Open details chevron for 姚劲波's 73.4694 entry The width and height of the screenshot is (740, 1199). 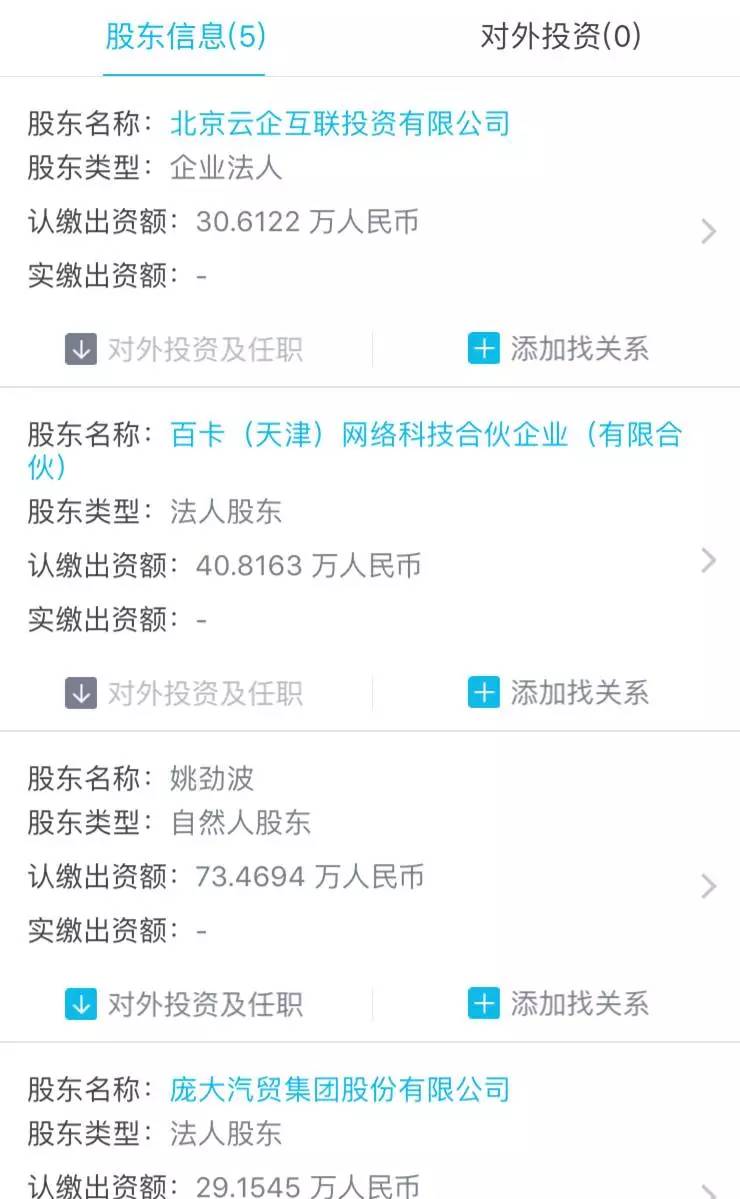pos(709,886)
